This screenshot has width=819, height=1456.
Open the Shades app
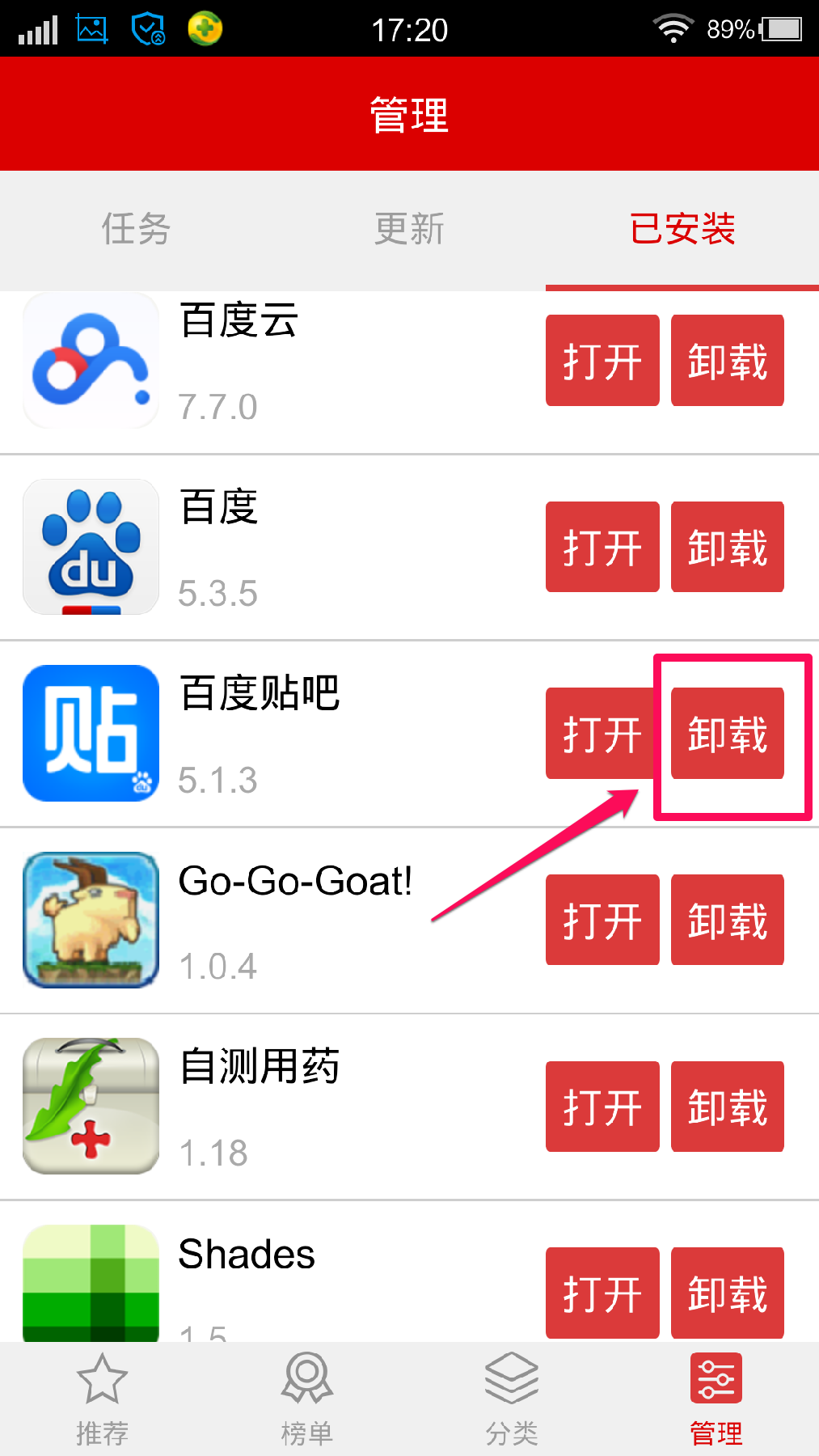602,1293
